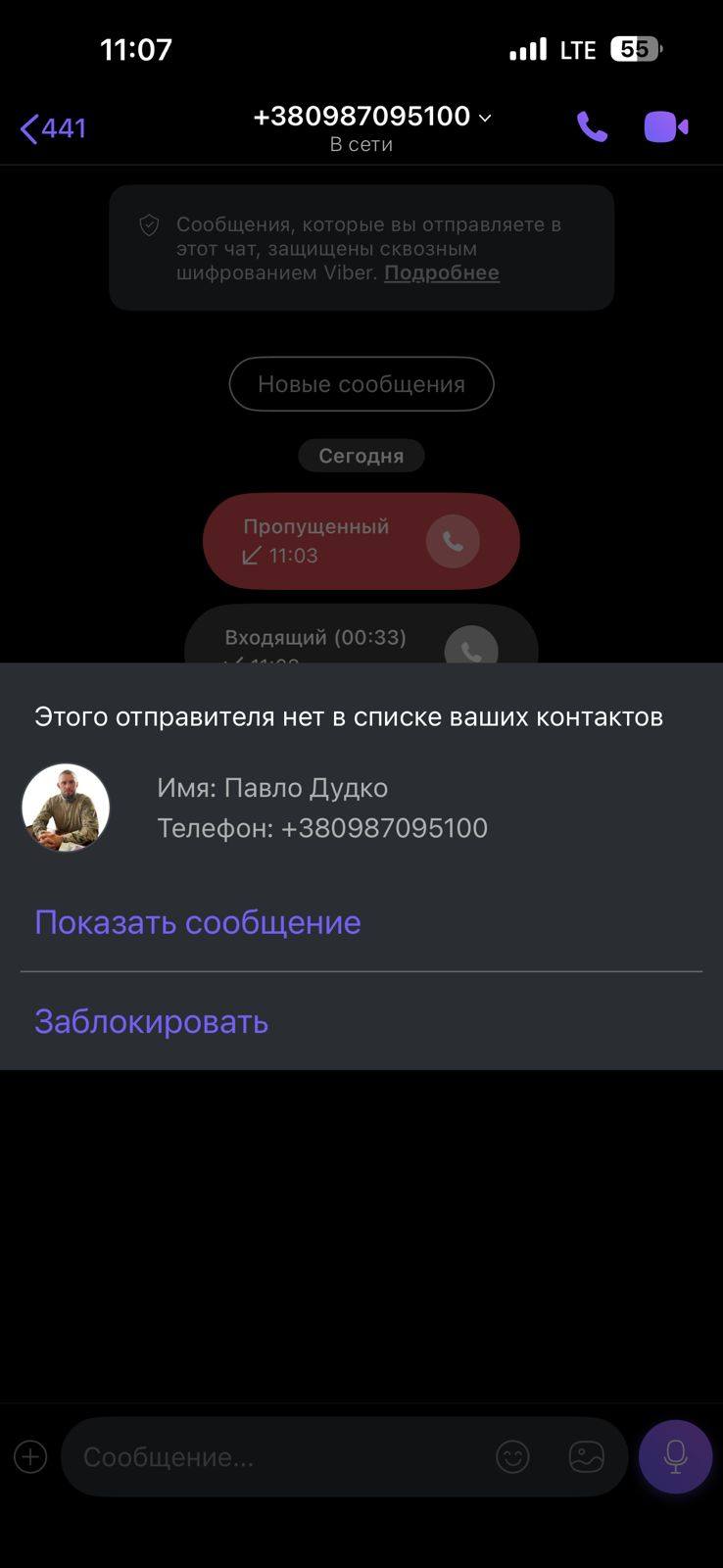Screen dimensions: 723x1568
Task: Open Павло Дудко's profile photo
Action: tap(66, 808)
